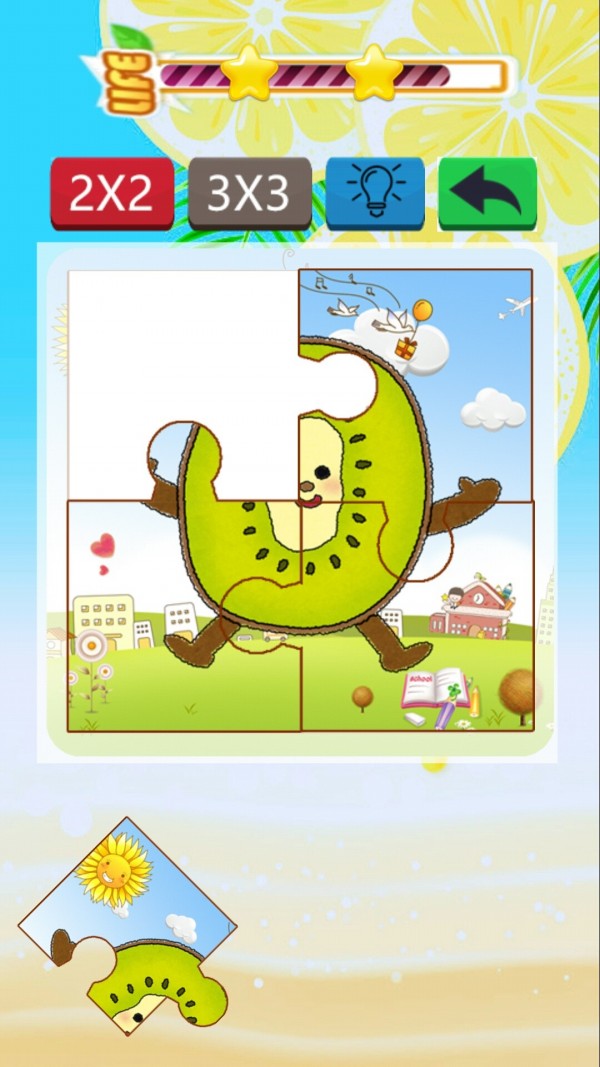Show a hint with the lightbulb button
Screen dimensions: 600x1067
[x=375, y=193]
